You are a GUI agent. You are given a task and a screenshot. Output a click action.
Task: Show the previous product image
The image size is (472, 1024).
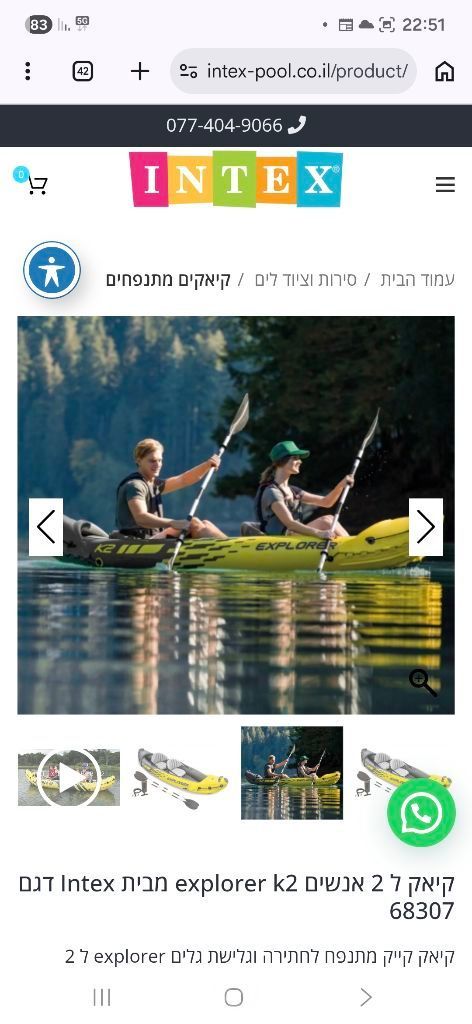pos(46,527)
